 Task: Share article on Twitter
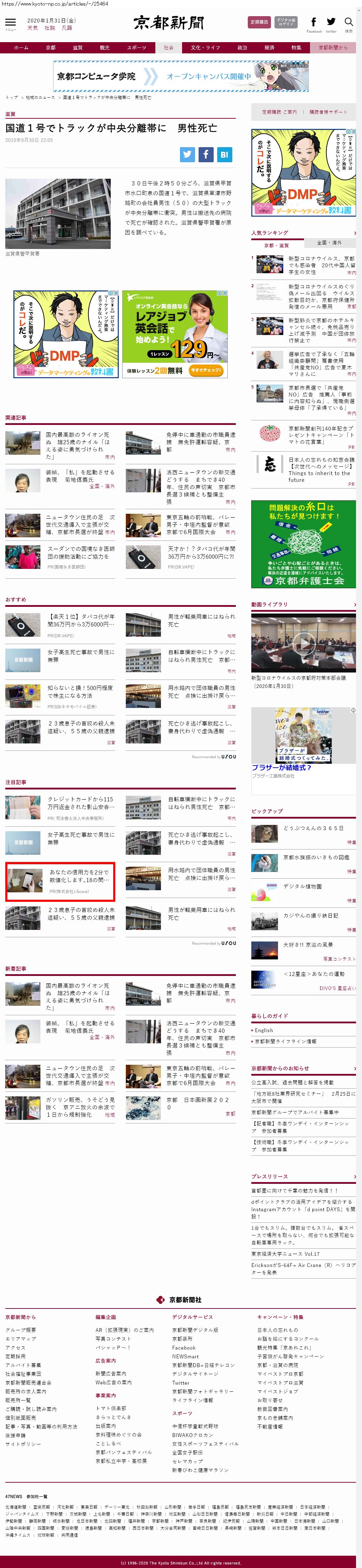point(187,154)
